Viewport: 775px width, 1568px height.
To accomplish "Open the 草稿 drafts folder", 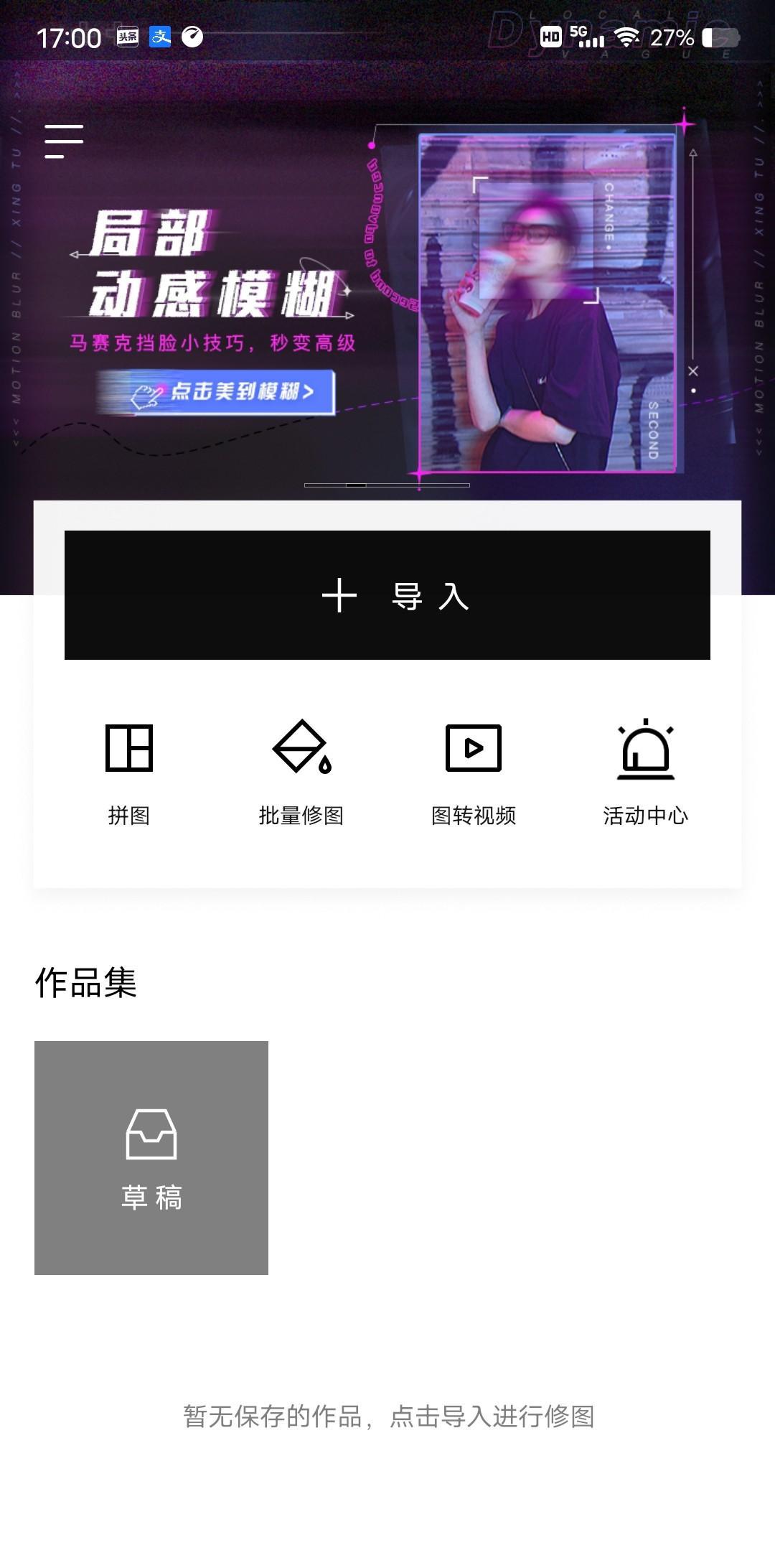I will (151, 1158).
